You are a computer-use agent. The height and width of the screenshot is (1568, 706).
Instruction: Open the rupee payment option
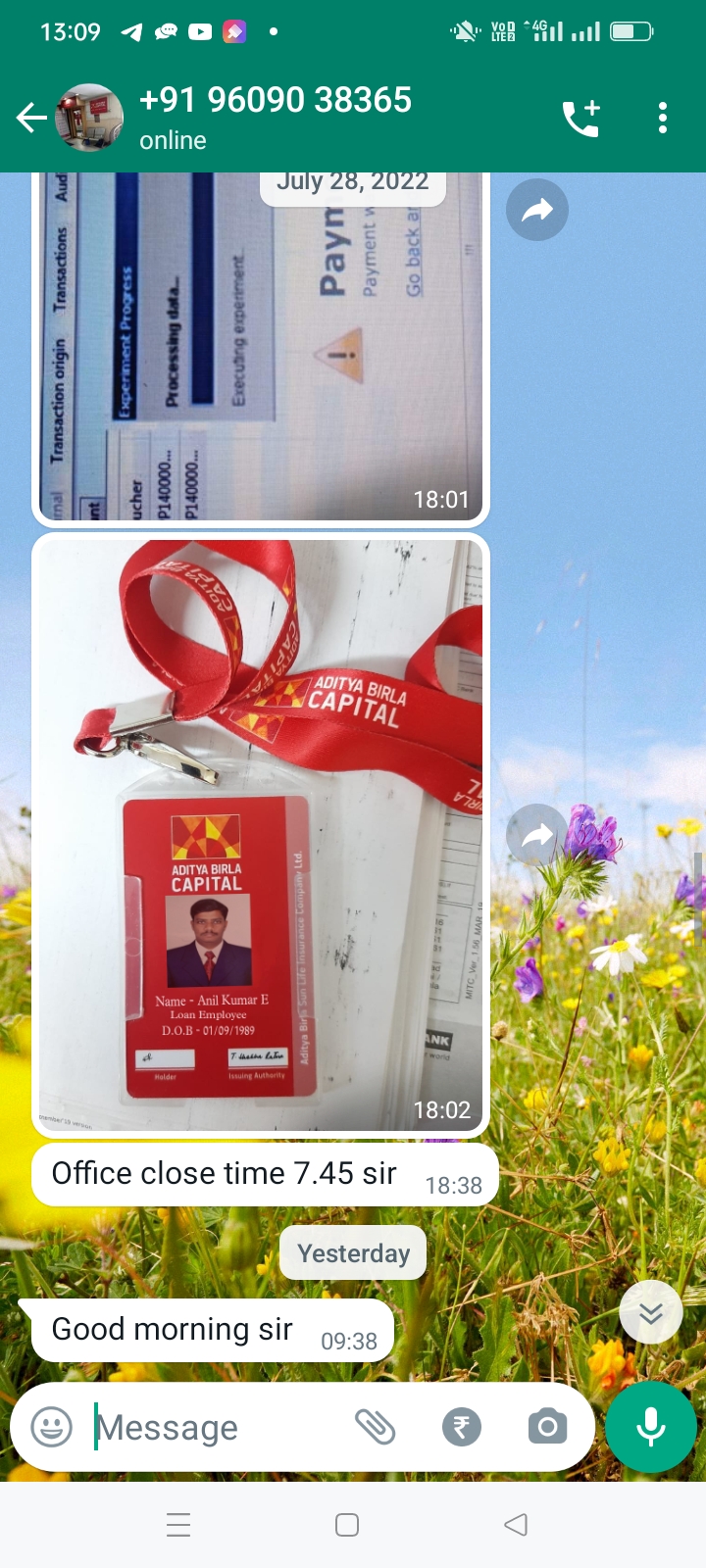[461, 1427]
